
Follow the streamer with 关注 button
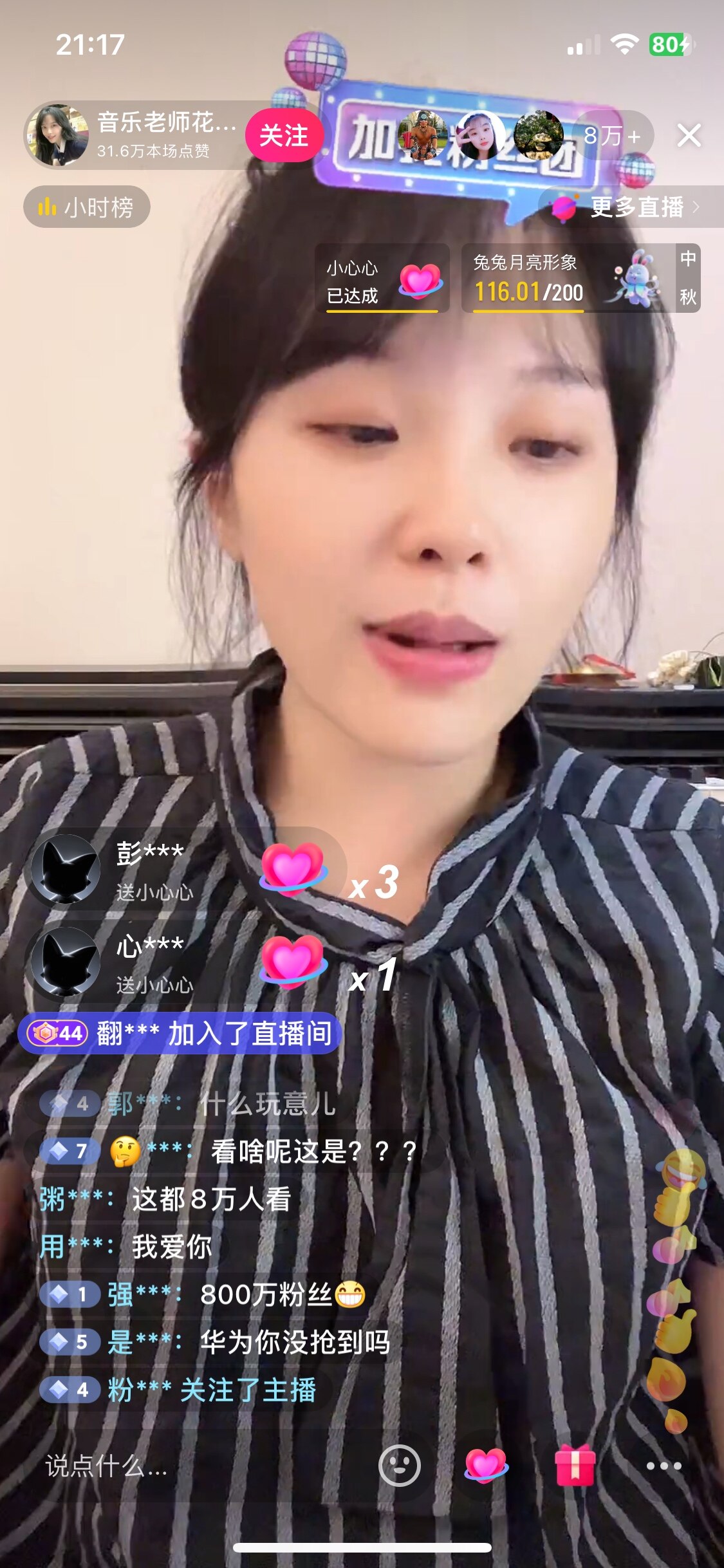(x=283, y=136)
